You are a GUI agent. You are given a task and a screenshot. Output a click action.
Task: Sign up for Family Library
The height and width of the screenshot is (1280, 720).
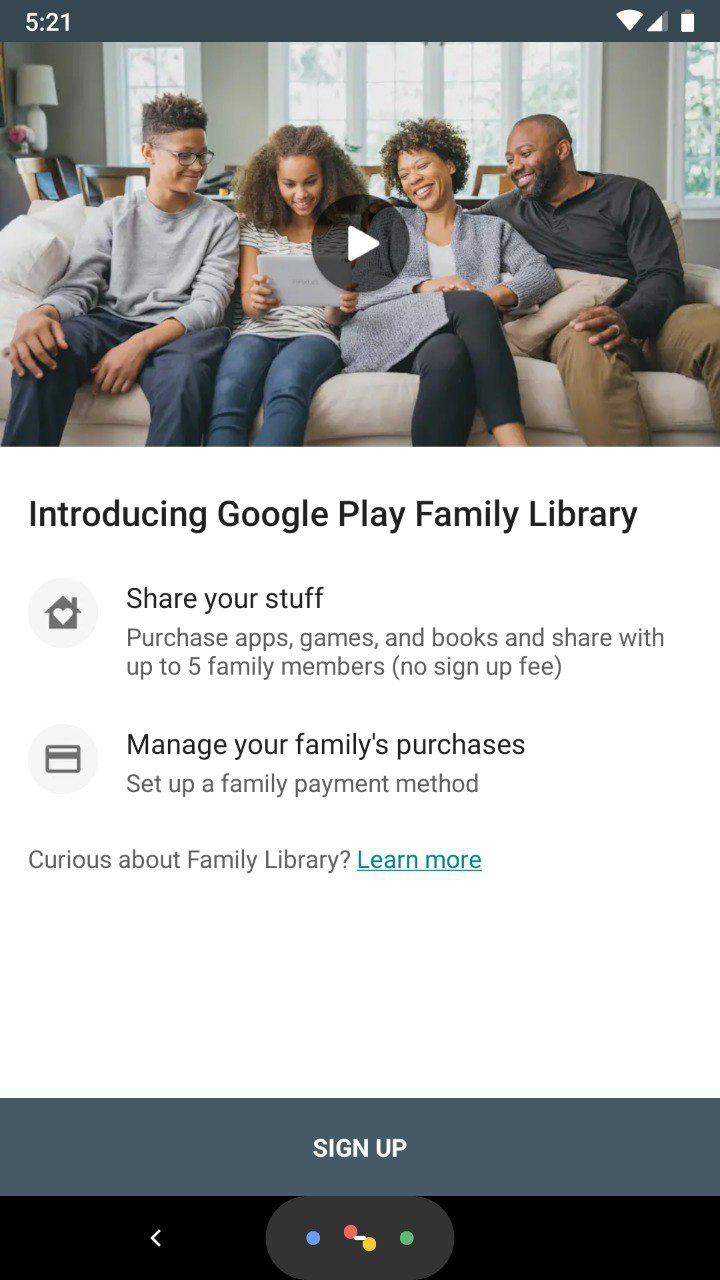click(x=360, y=1147)
